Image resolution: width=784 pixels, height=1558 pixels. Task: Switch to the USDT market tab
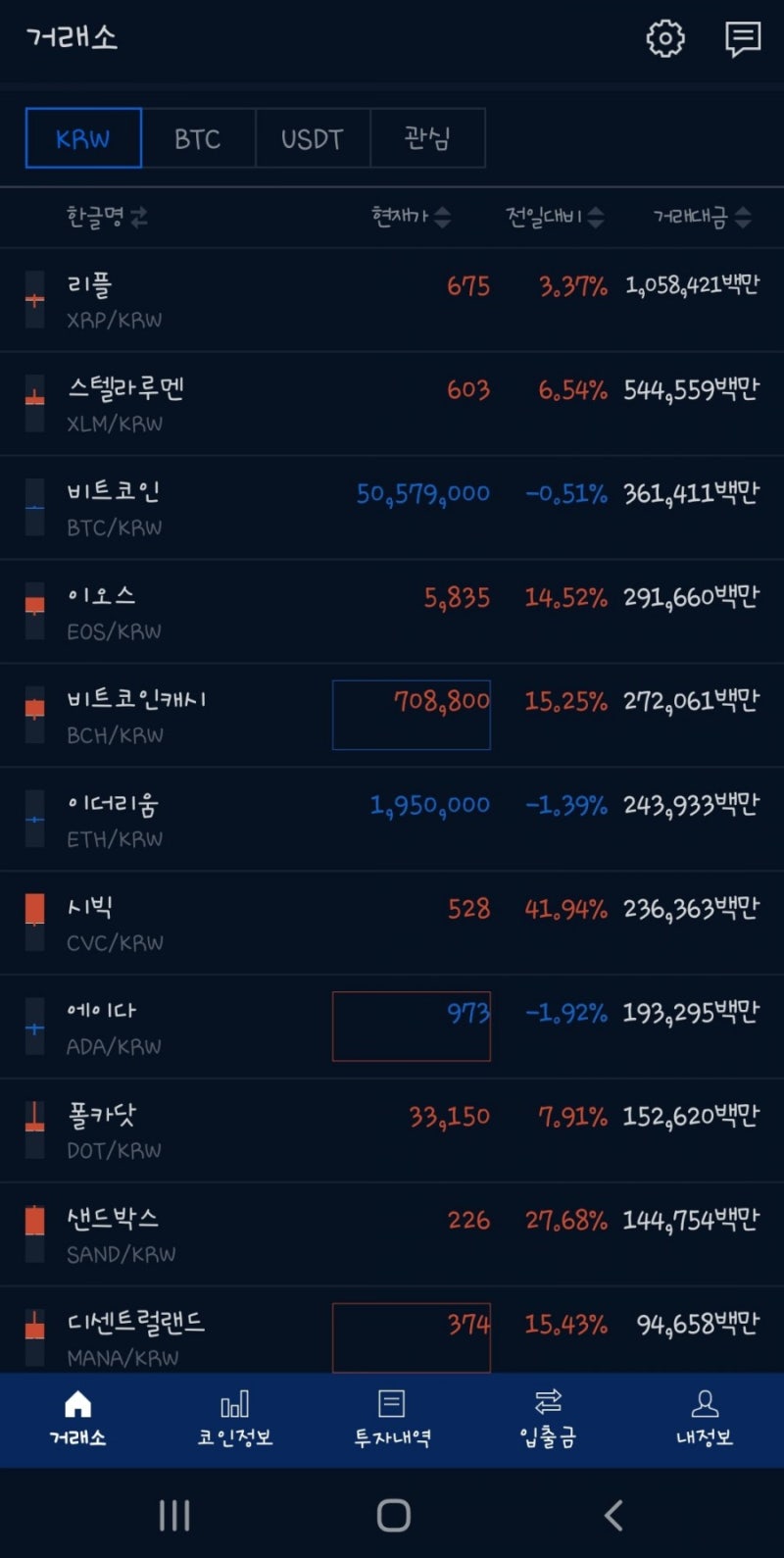(313, 138)
